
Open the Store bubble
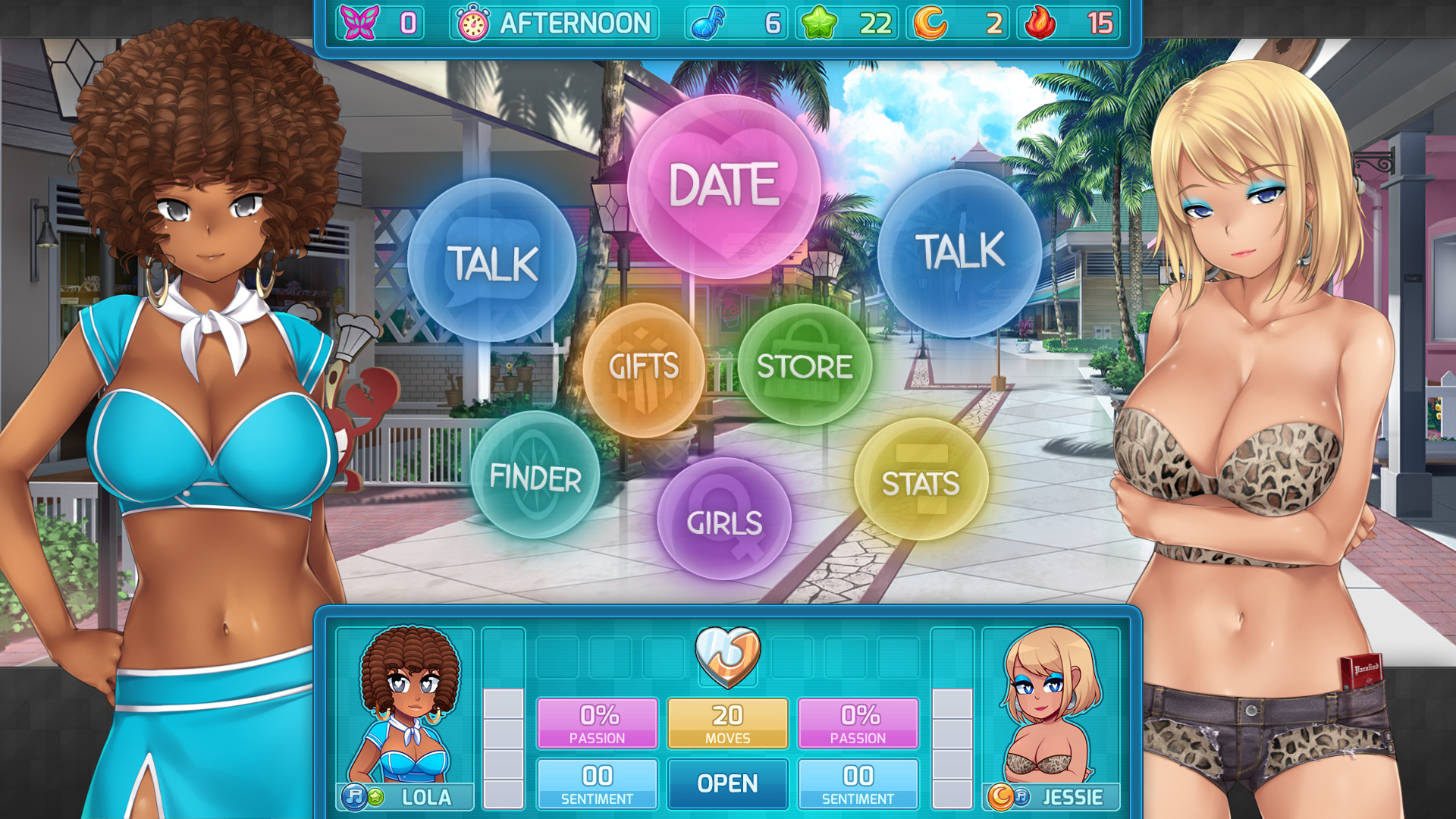(805, 366)
